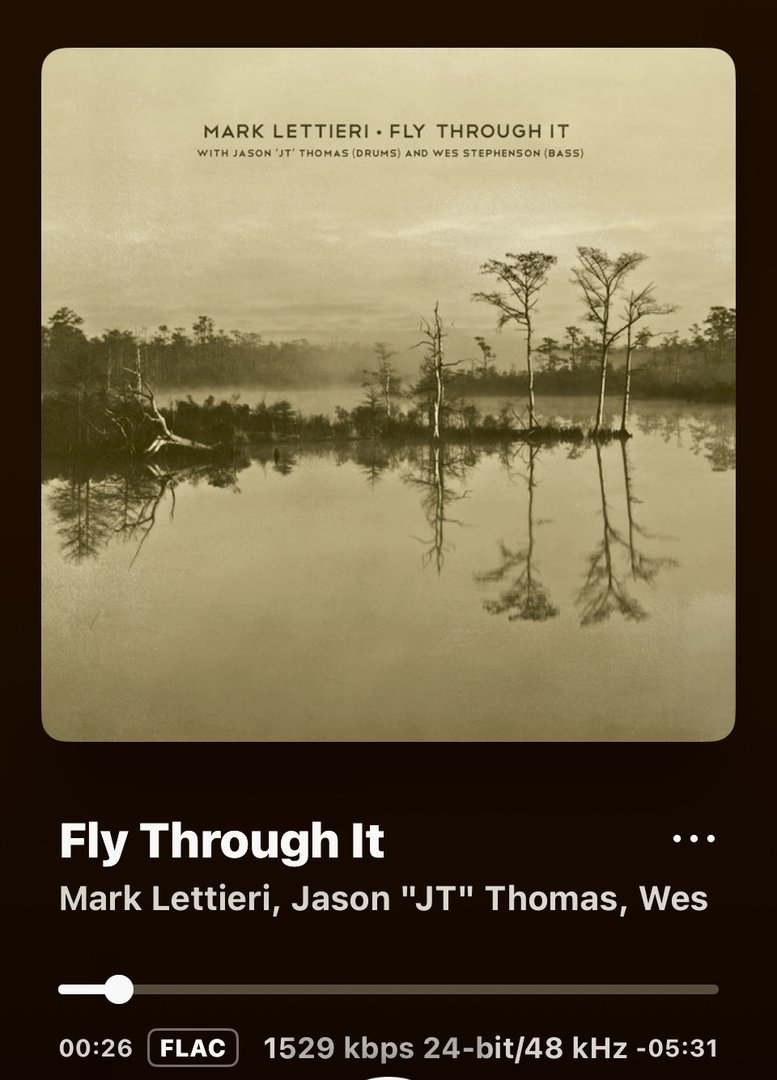Tap the playback progress slider
Image resolution: width=777 pixels, height=1080 pixels.
[388, 990]
